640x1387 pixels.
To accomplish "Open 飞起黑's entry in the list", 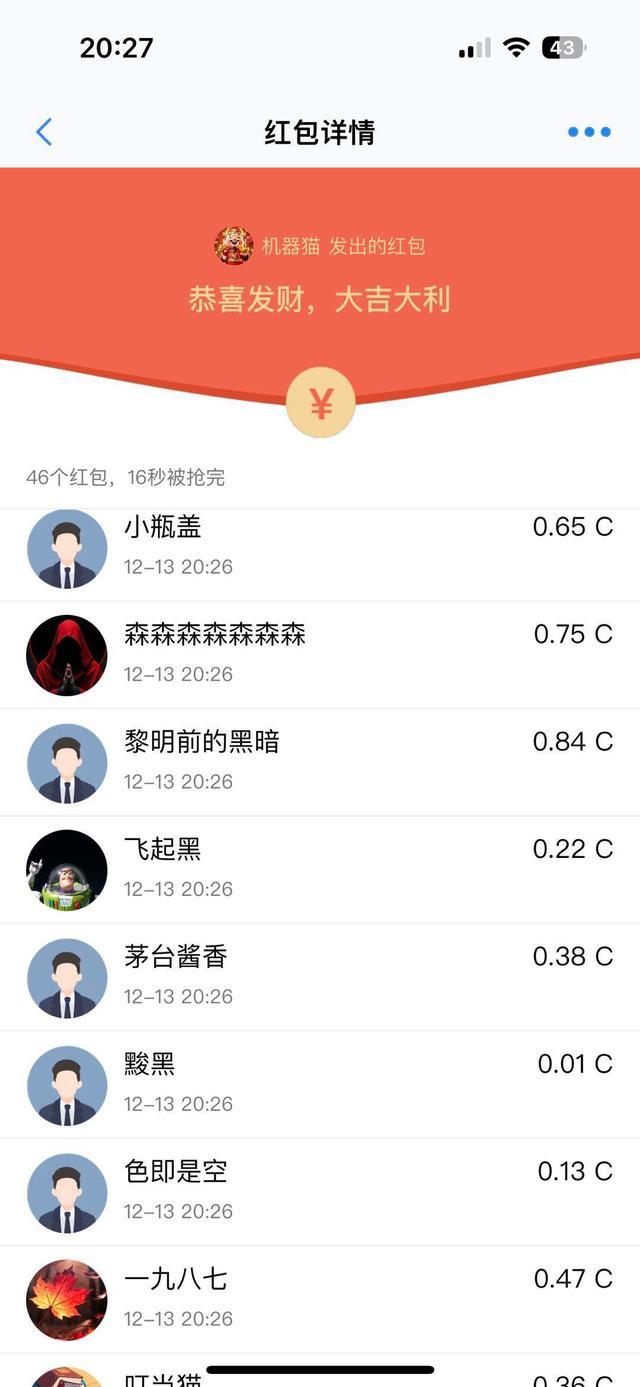I will pos(320,868).
